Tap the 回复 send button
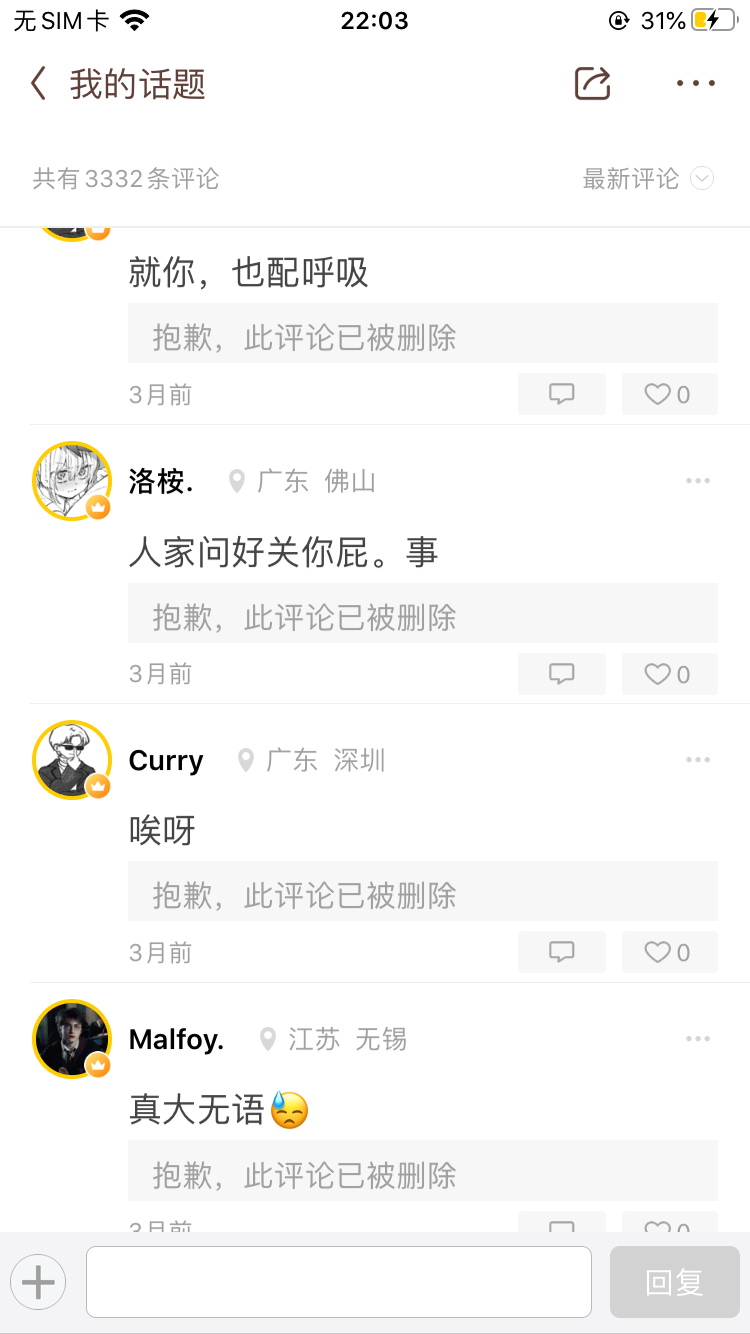The width and height of the screenshot is (750, 1334). point(674,1281)
